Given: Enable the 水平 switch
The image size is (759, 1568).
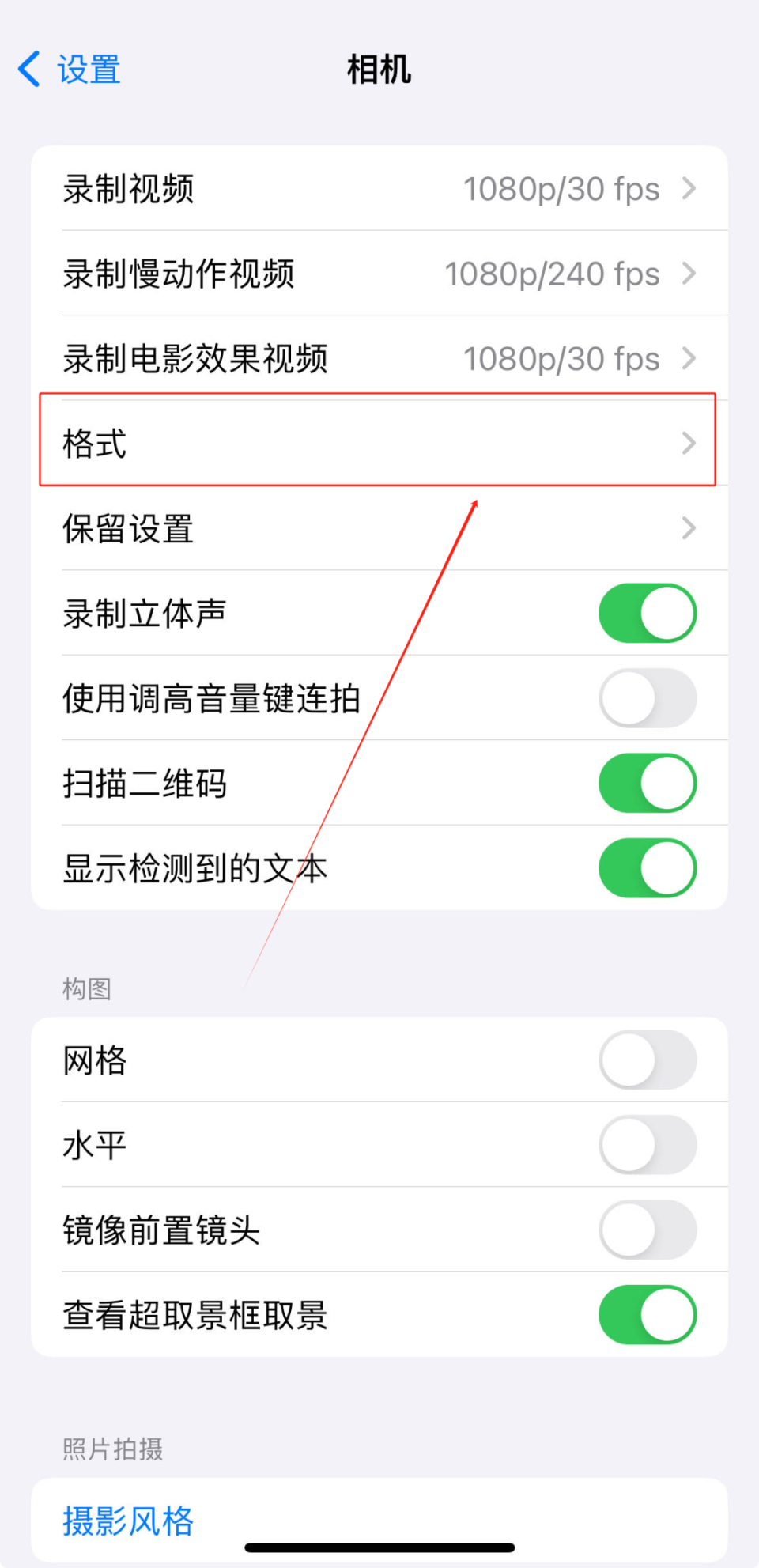Looking at the screenshot, I should click(647, 1145).
